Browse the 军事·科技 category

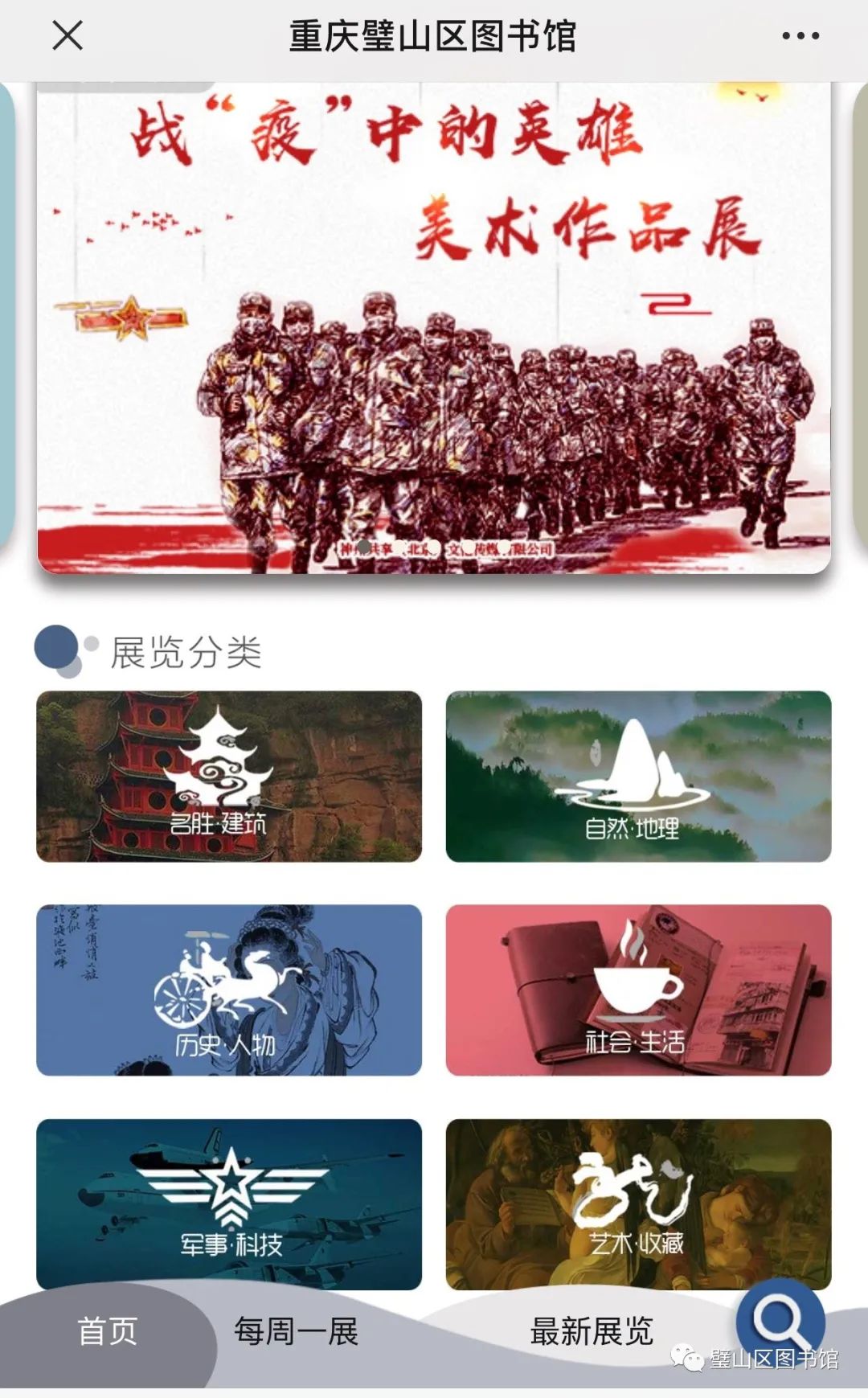point(229,1203)
